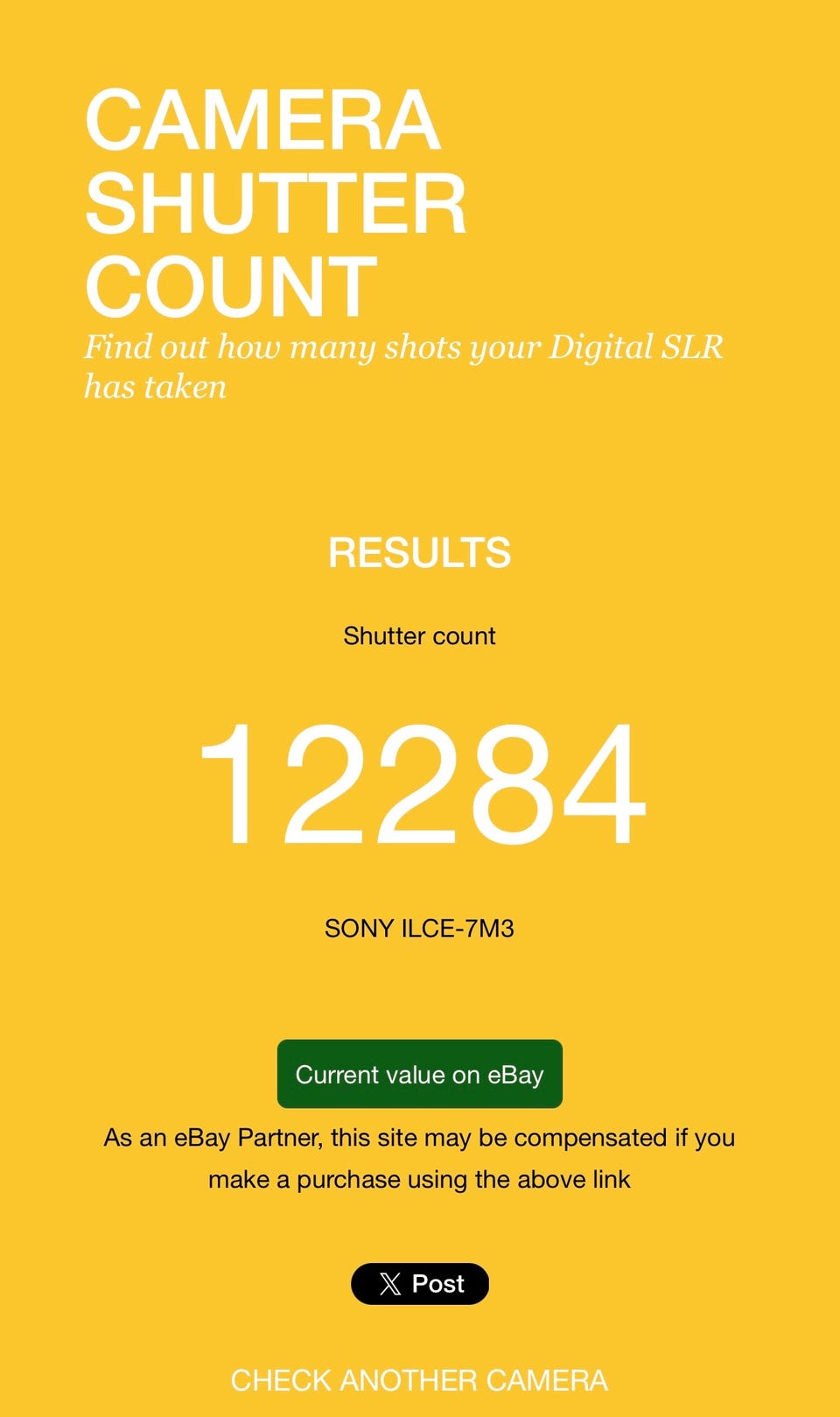
Task: Share the result with X Post button
Action: (x=419, y=1283)
